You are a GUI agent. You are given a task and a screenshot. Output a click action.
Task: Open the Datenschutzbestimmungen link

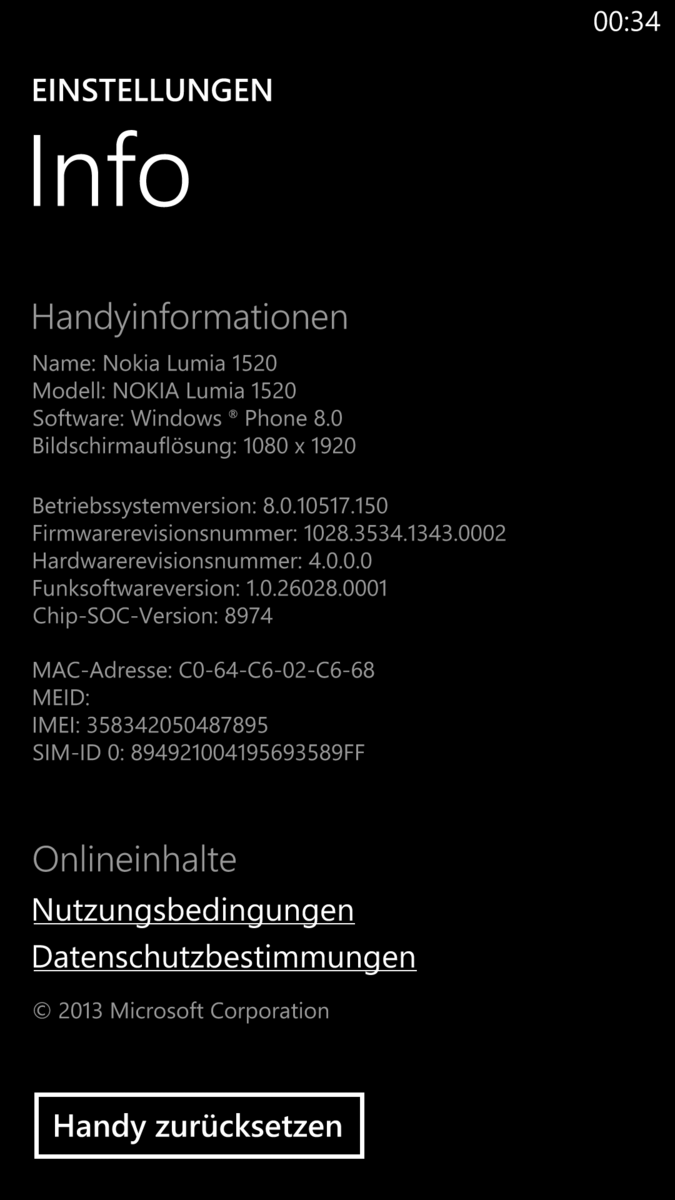(224, 957)
